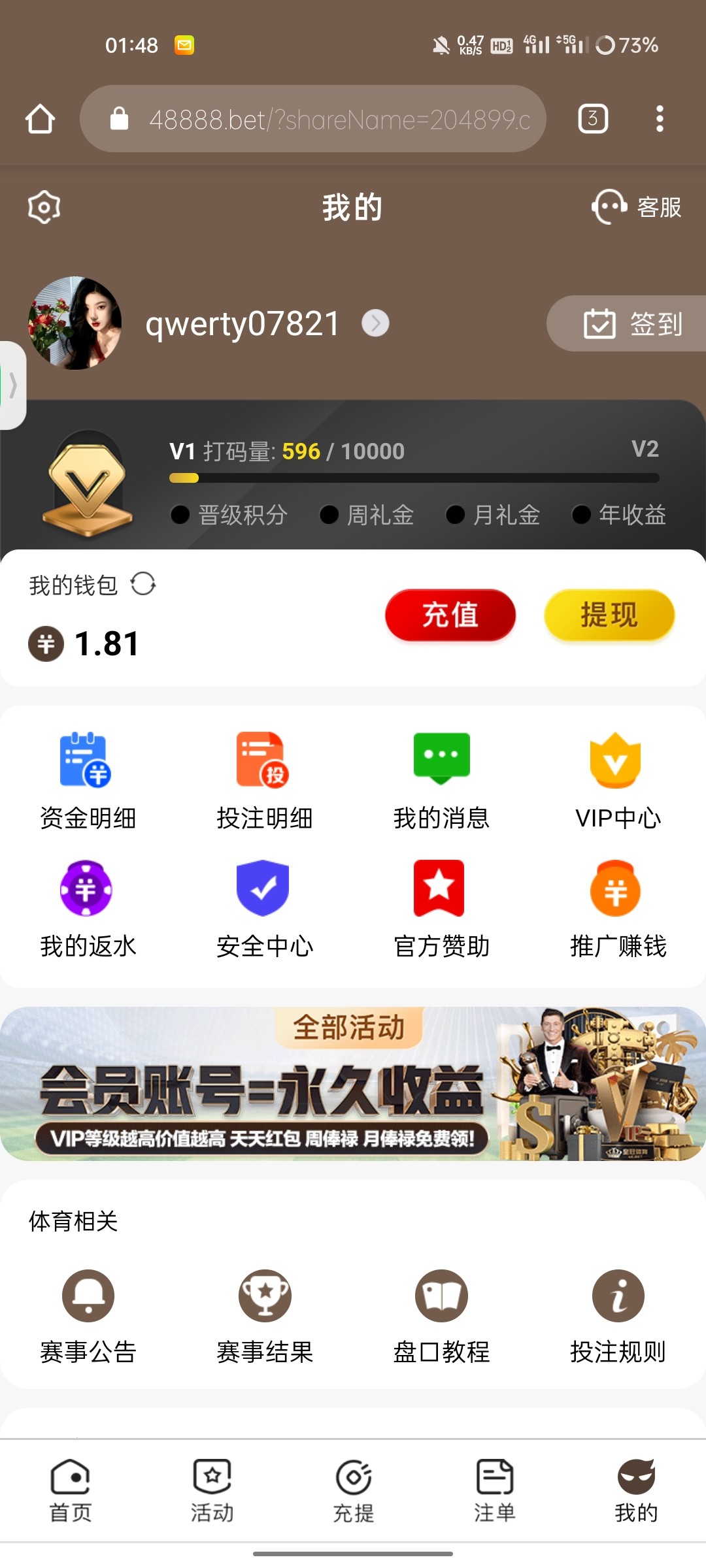
Task: Open profile arrow next to qwerty07821
Action: pyautogui.click(x=375, y=323)
